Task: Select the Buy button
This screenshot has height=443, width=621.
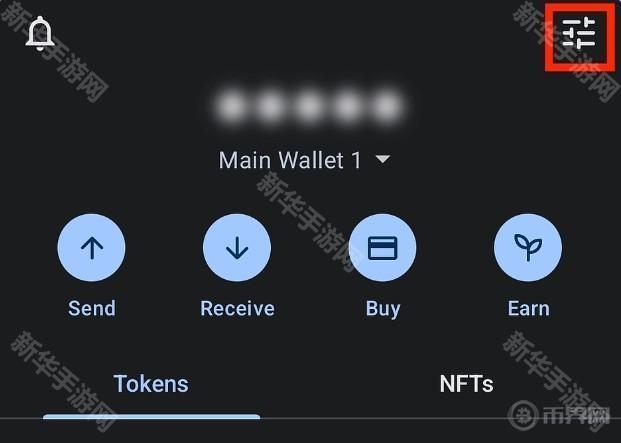Action: pyautogui.click(x=383, y=248)
